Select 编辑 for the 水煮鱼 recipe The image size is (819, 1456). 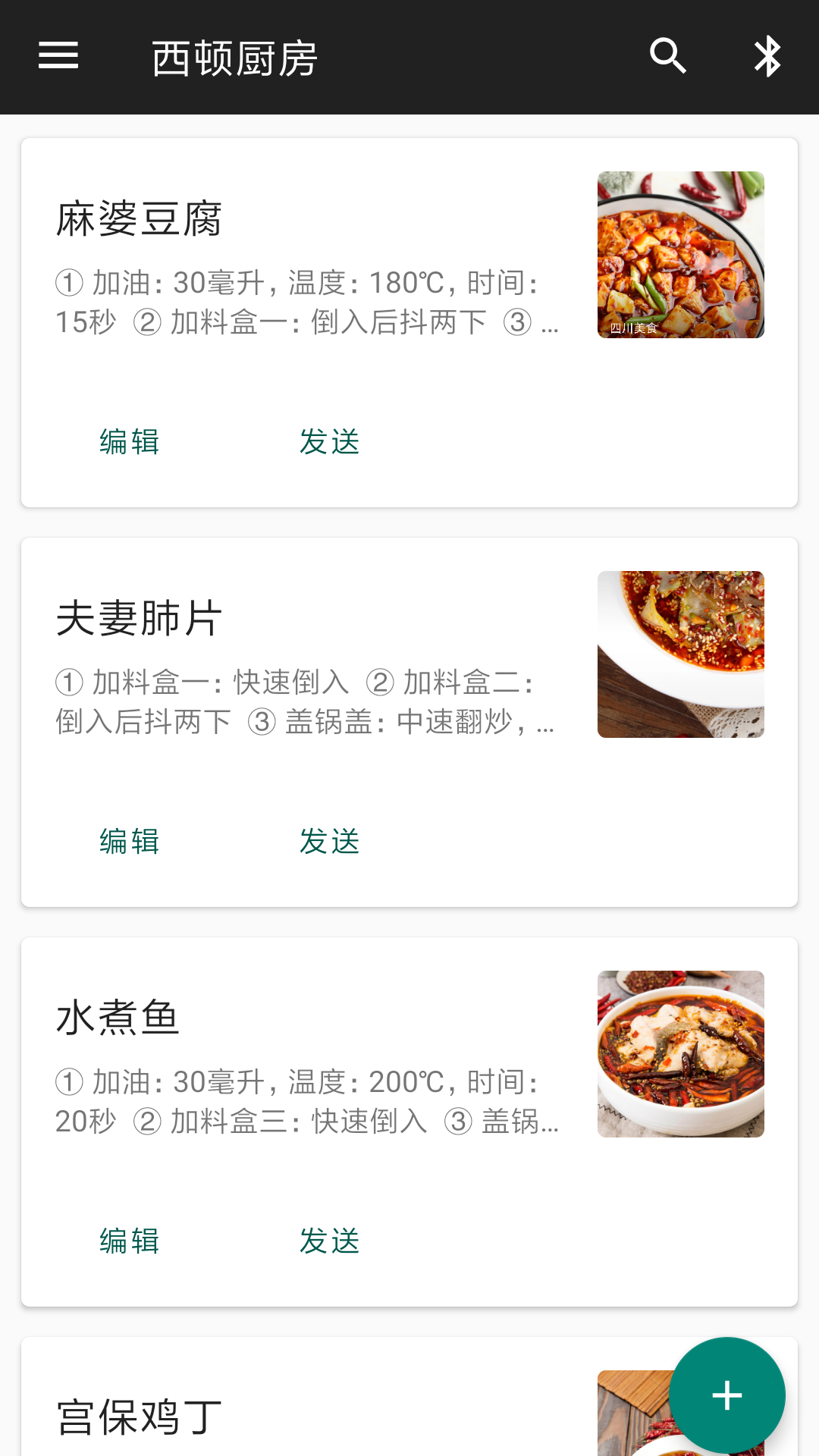127,1241
